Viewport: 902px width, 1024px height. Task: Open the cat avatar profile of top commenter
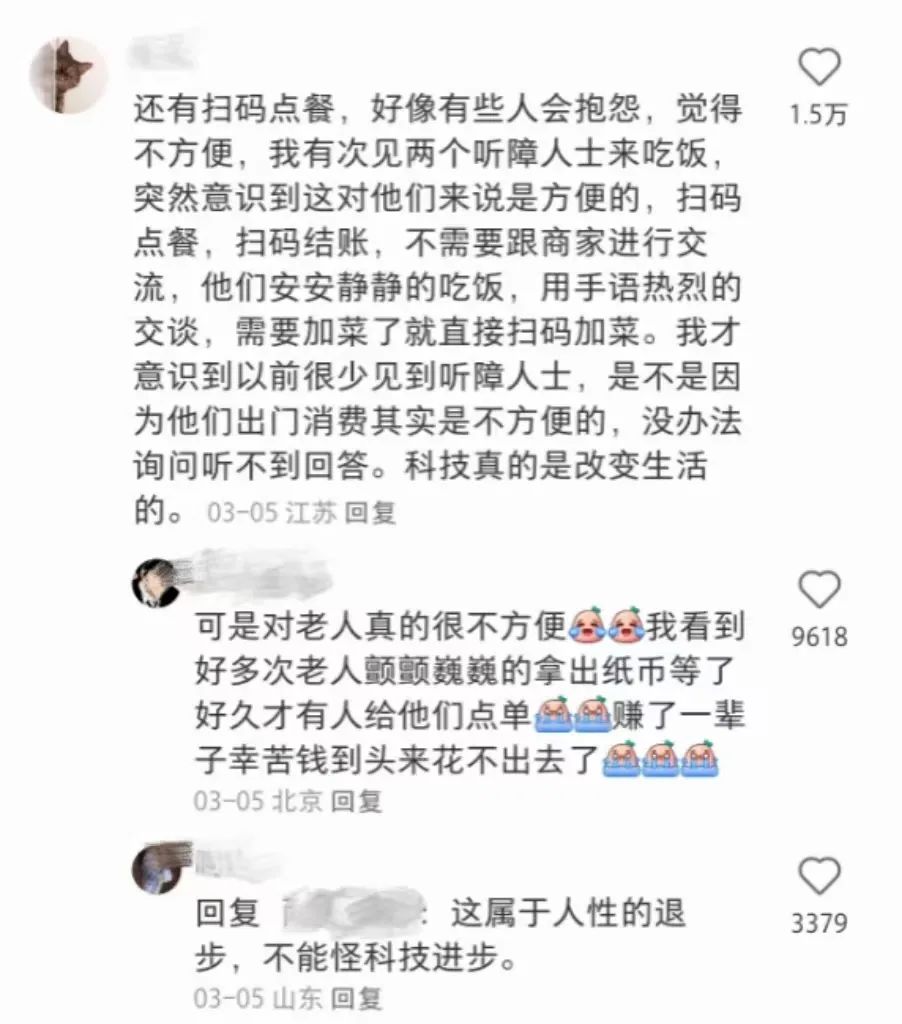pos(67,76)
